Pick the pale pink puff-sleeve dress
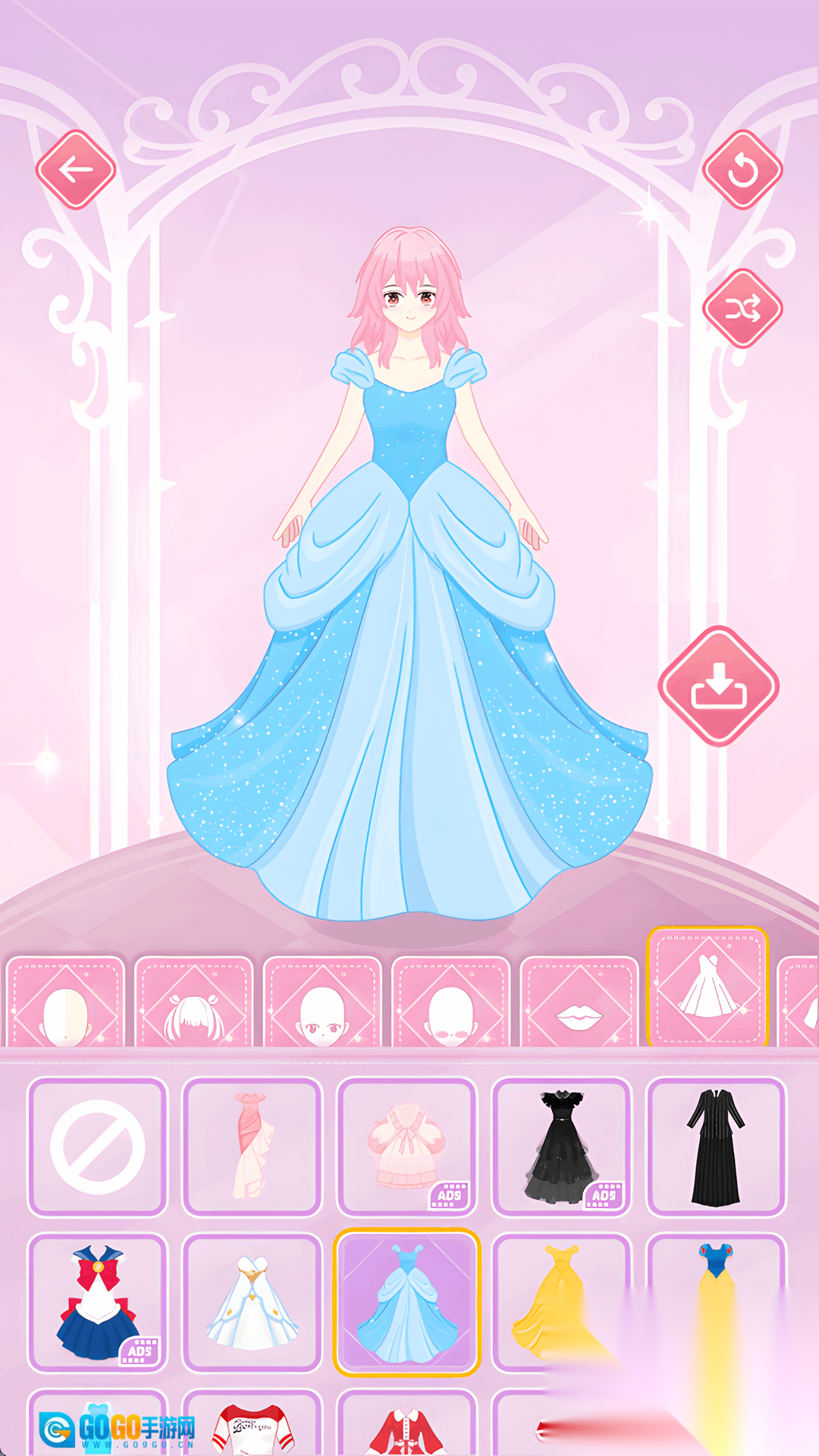 pyautogui.click(x=406, y=1147)
